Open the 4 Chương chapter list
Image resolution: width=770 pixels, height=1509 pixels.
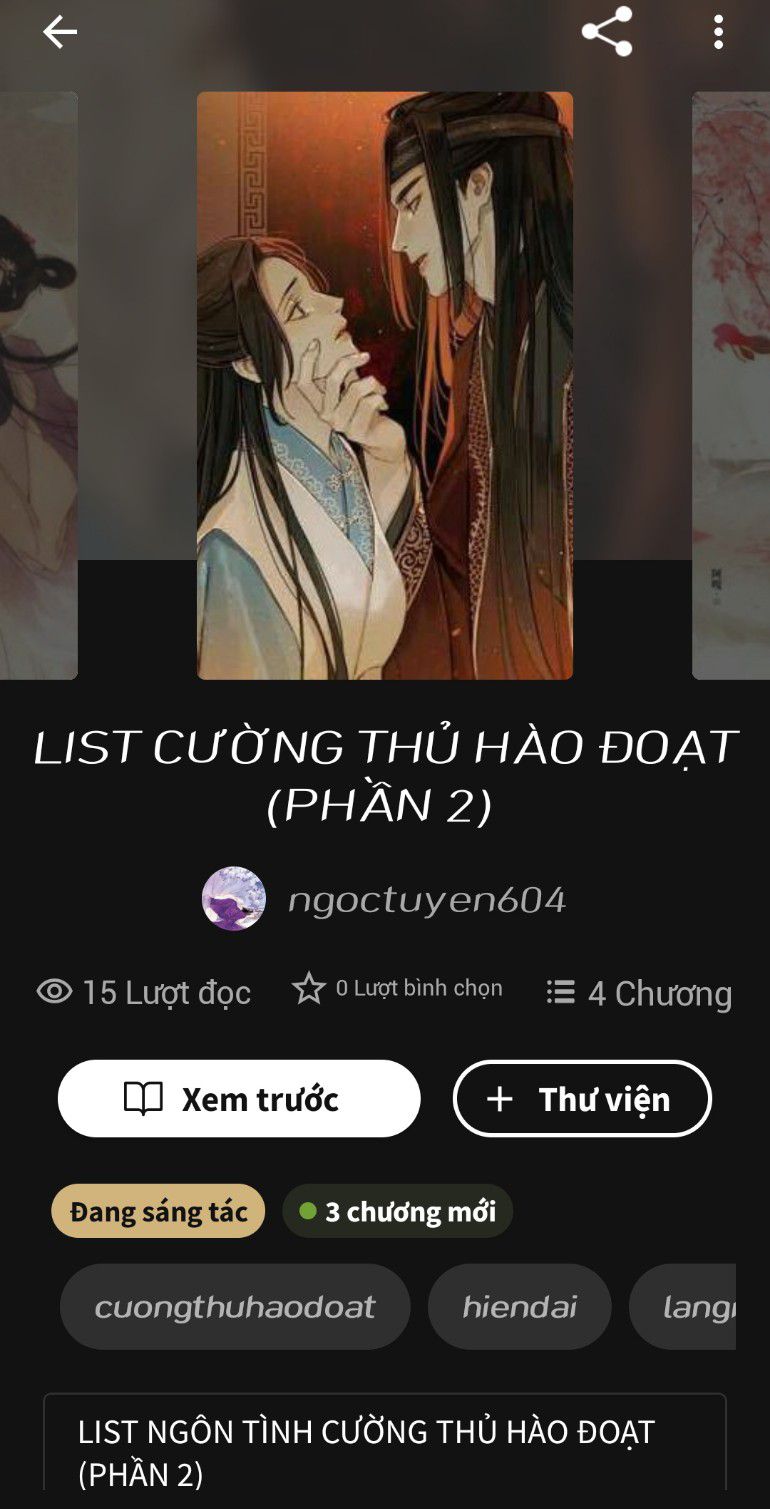(x=639, y=993)
